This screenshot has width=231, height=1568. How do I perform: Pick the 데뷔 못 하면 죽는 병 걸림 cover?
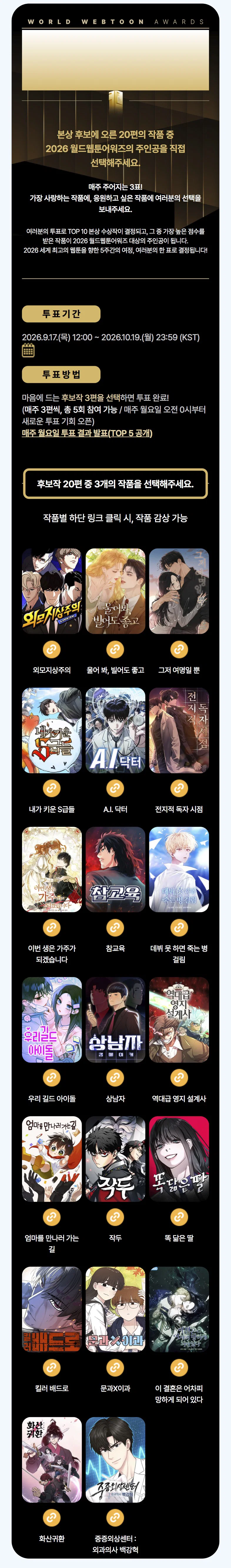pos(179,869)
